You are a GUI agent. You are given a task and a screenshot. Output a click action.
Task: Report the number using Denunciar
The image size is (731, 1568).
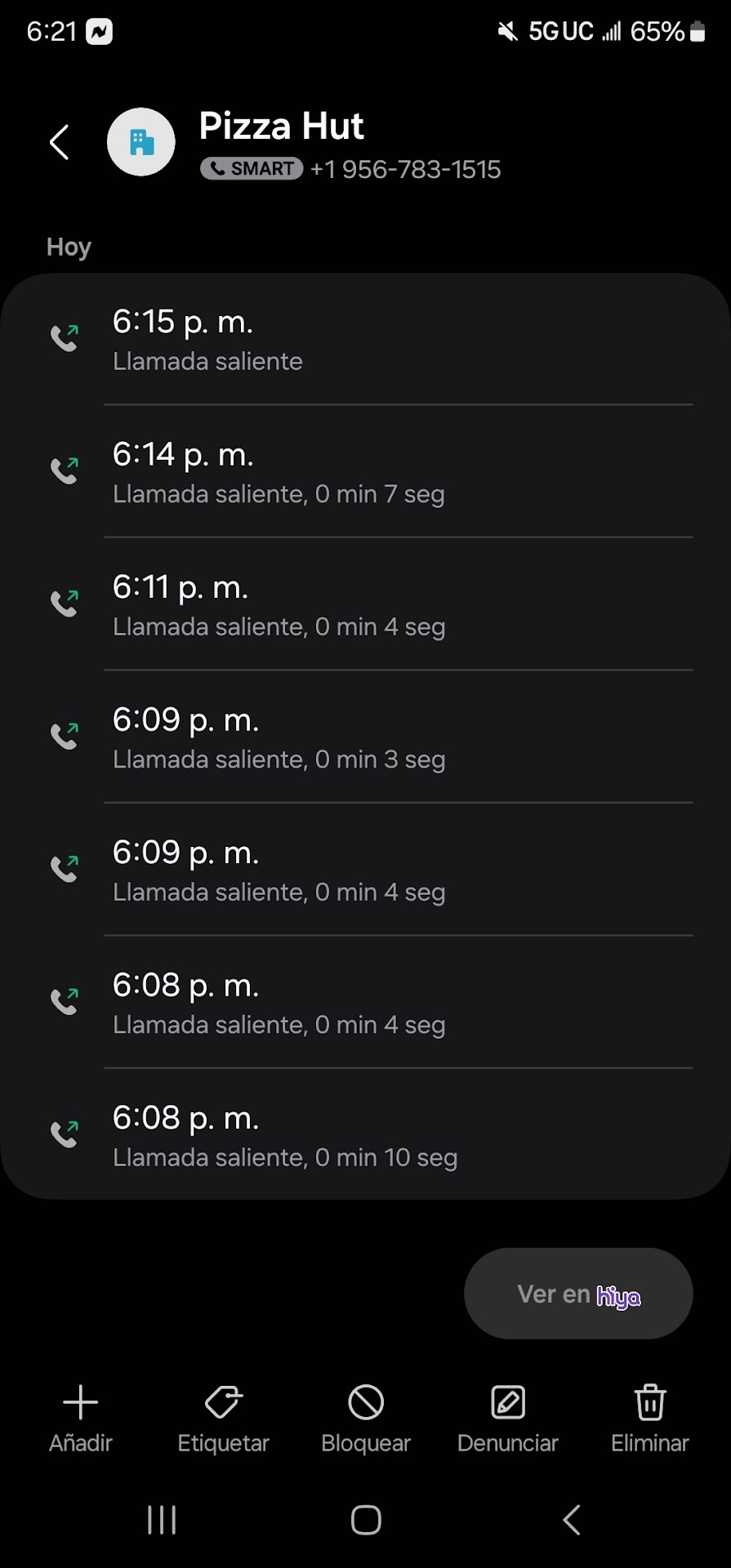[x=507, y=1419]
